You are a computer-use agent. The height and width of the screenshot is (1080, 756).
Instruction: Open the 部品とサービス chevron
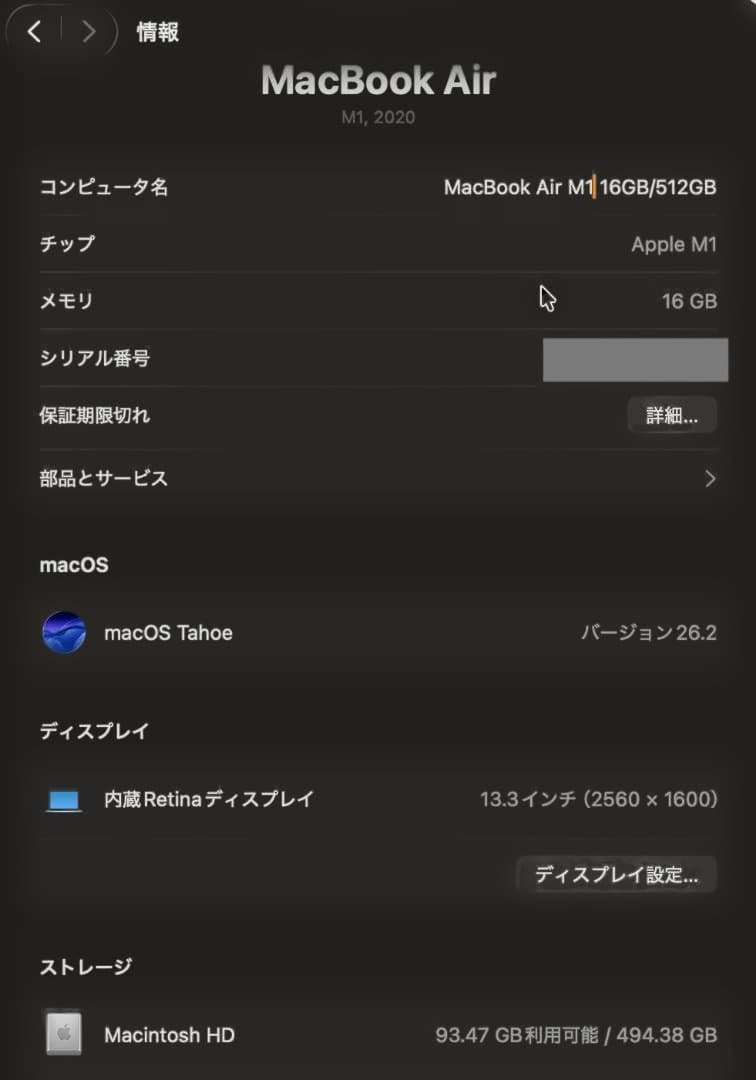tap(711, 478)
